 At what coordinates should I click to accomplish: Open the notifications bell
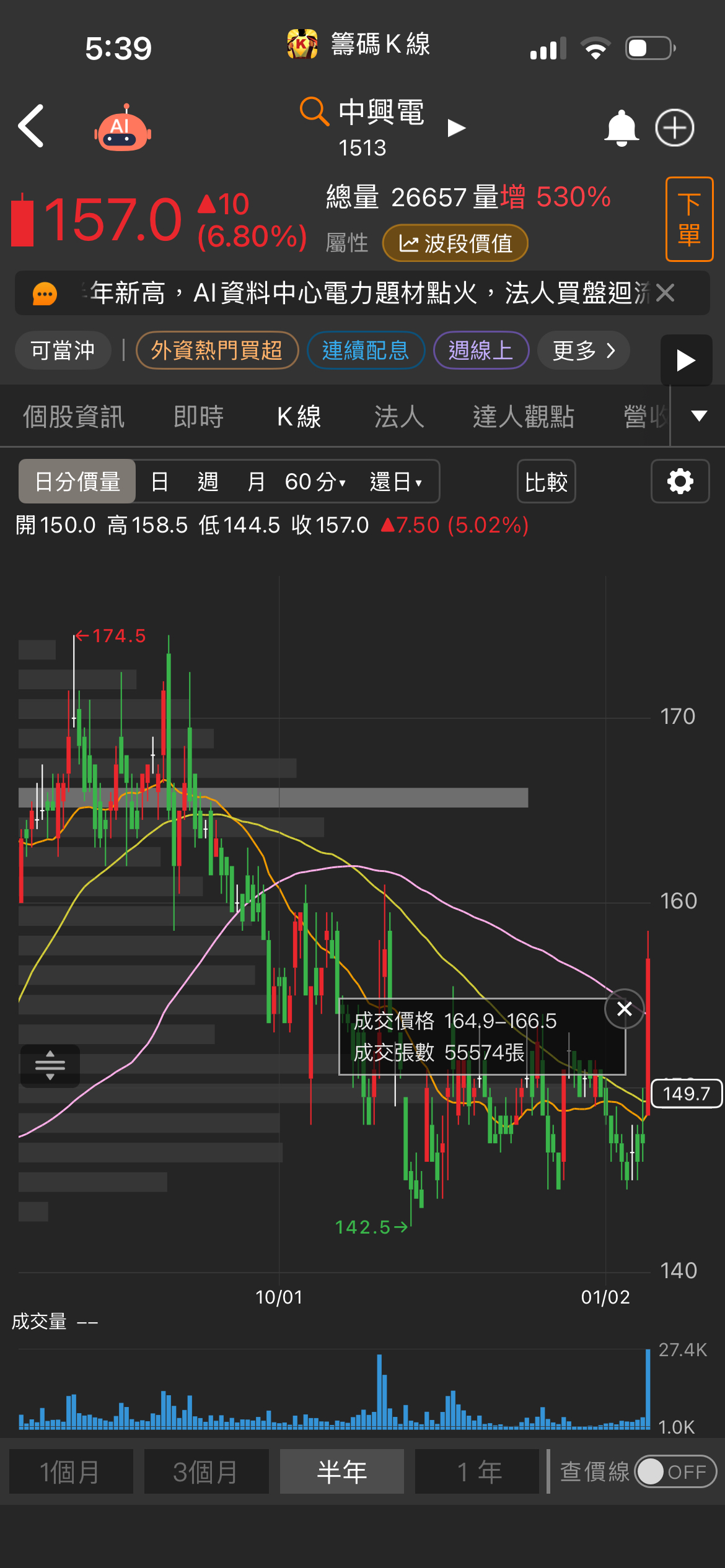click(x=621, y=128)
